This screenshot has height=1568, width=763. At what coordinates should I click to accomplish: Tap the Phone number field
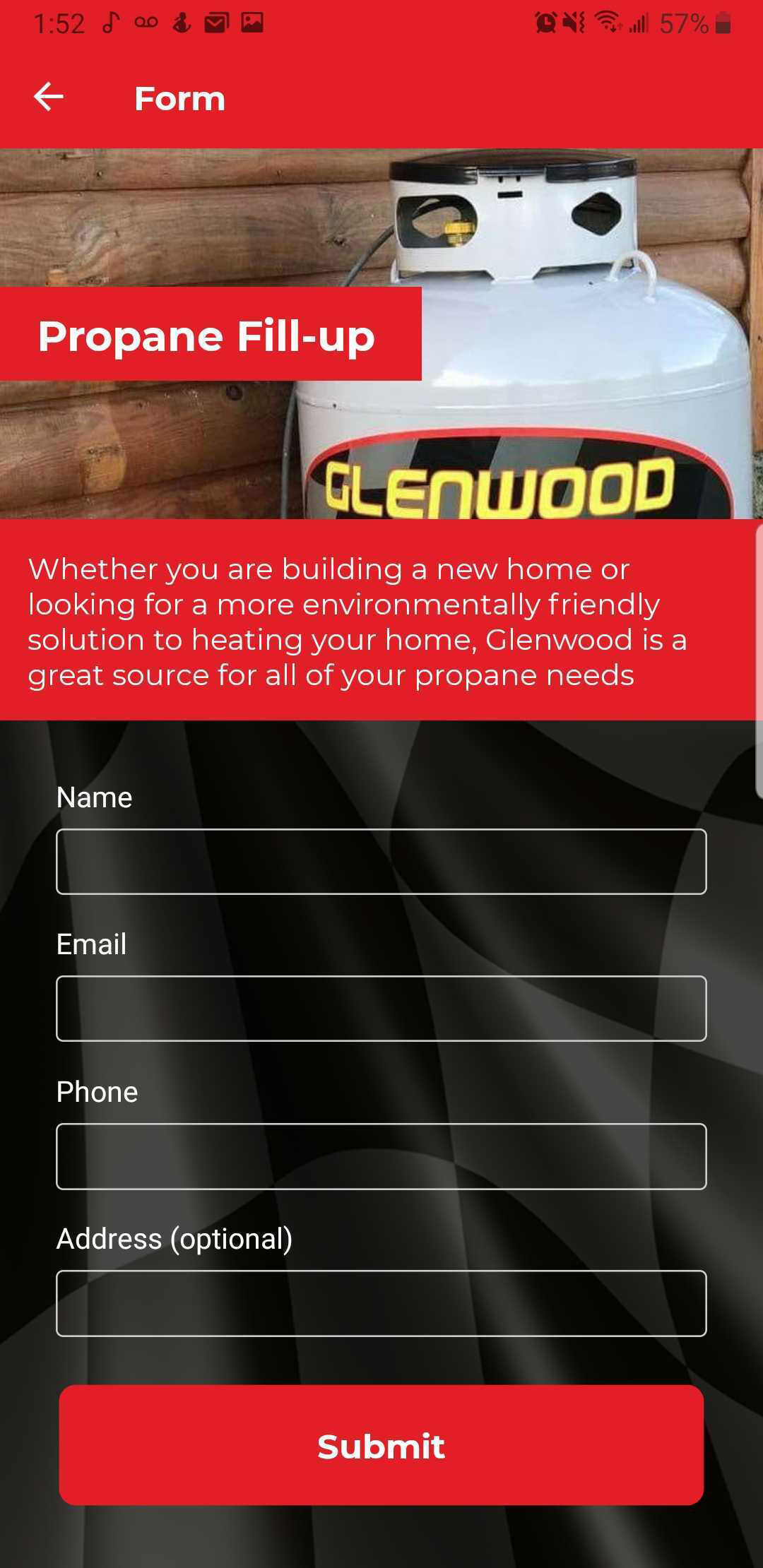pos(381,1156)
